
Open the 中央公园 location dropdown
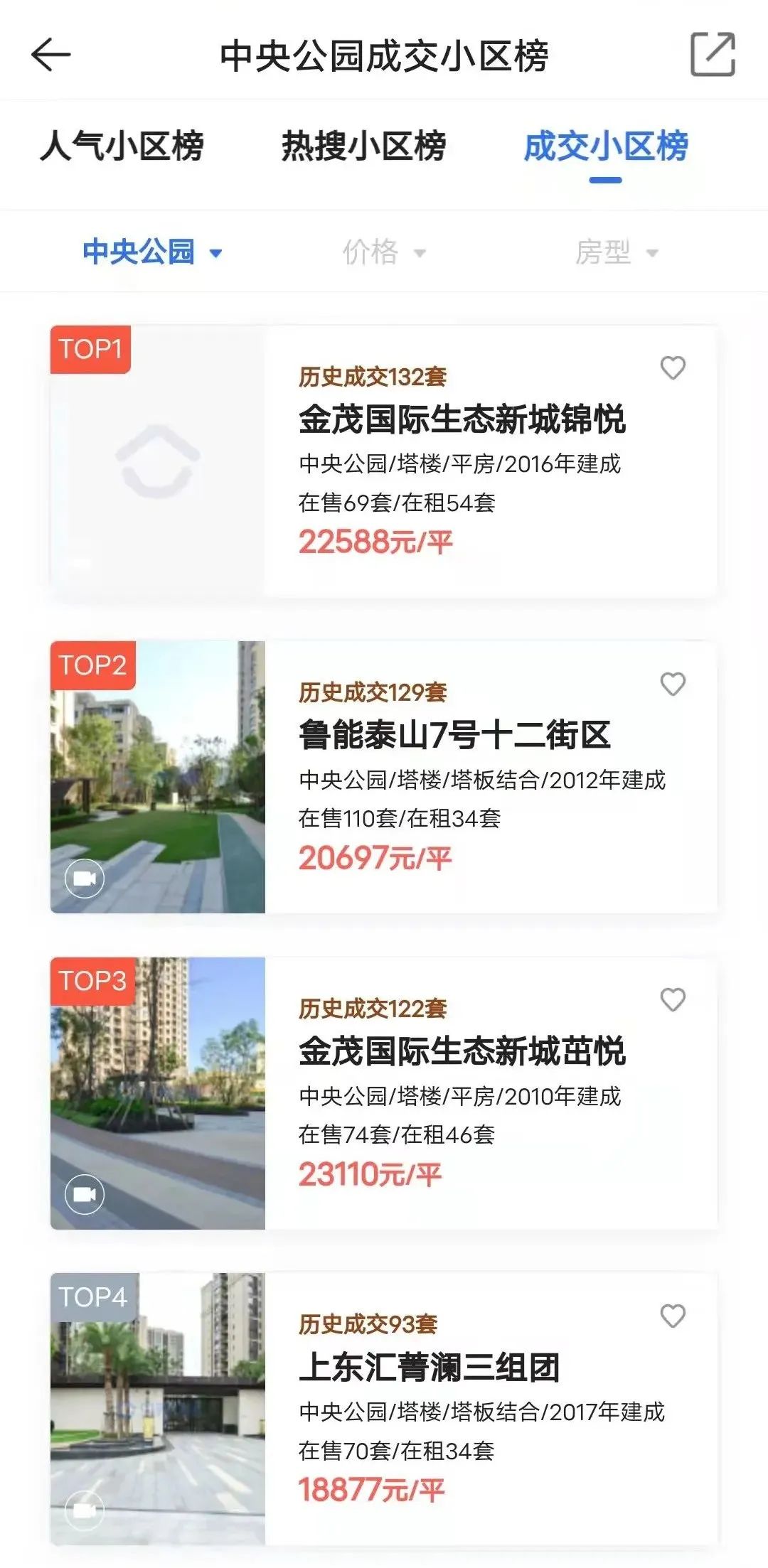pyautogui.click(x=151, y=252)
